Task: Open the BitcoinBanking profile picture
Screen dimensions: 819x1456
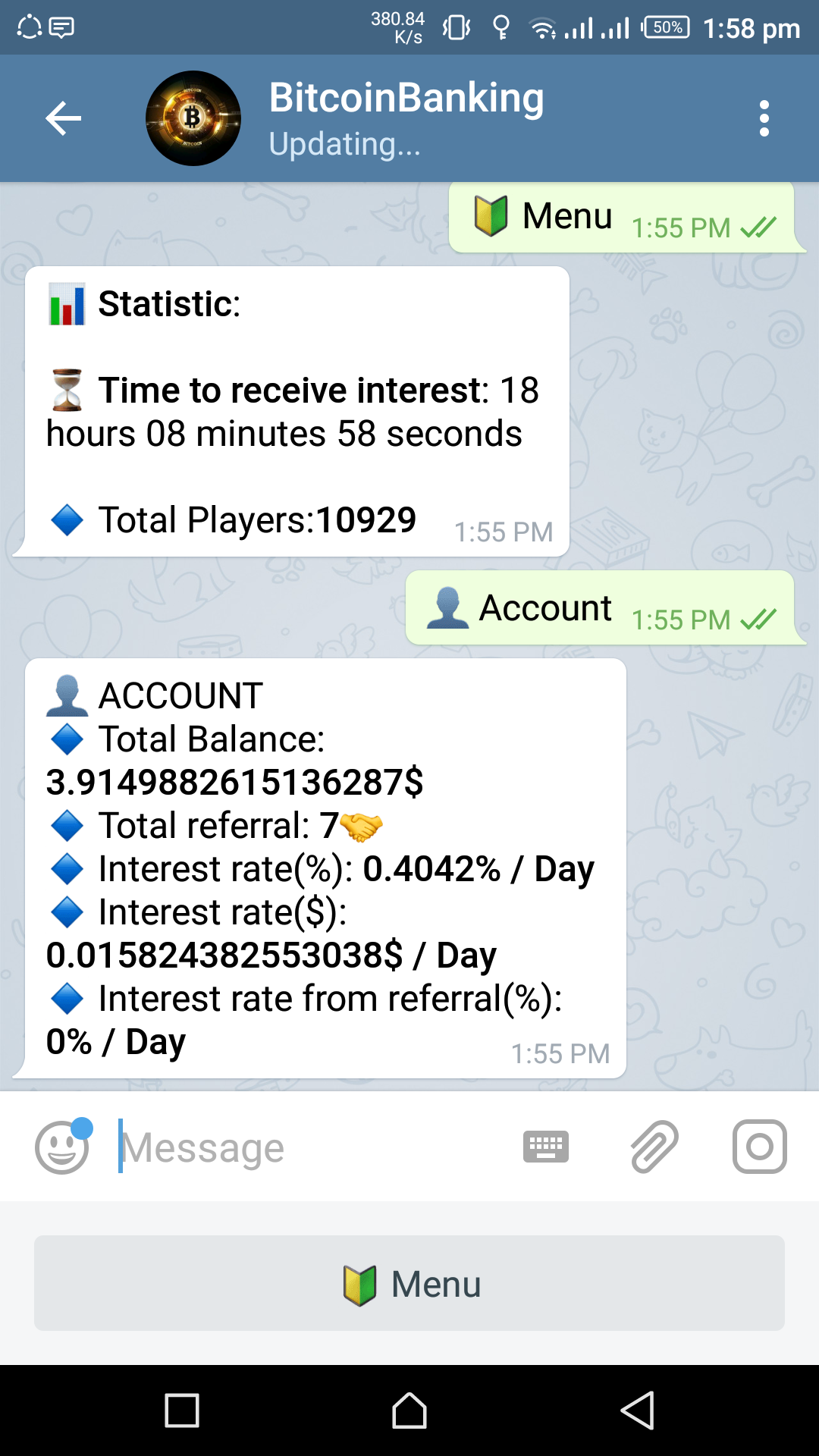Action: click(x=193, y=118)
